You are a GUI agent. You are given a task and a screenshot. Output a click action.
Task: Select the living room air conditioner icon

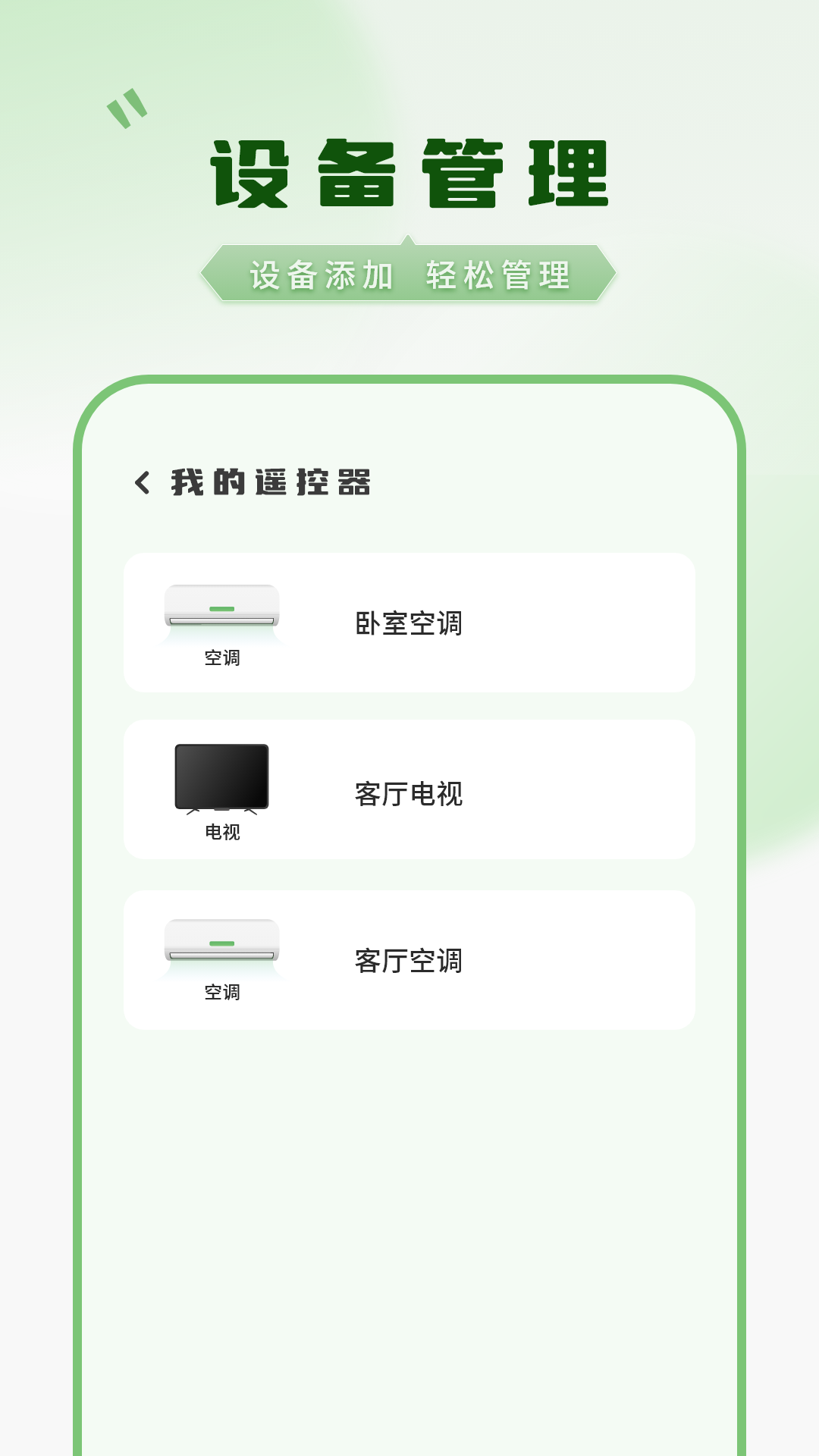click(221, 940)
